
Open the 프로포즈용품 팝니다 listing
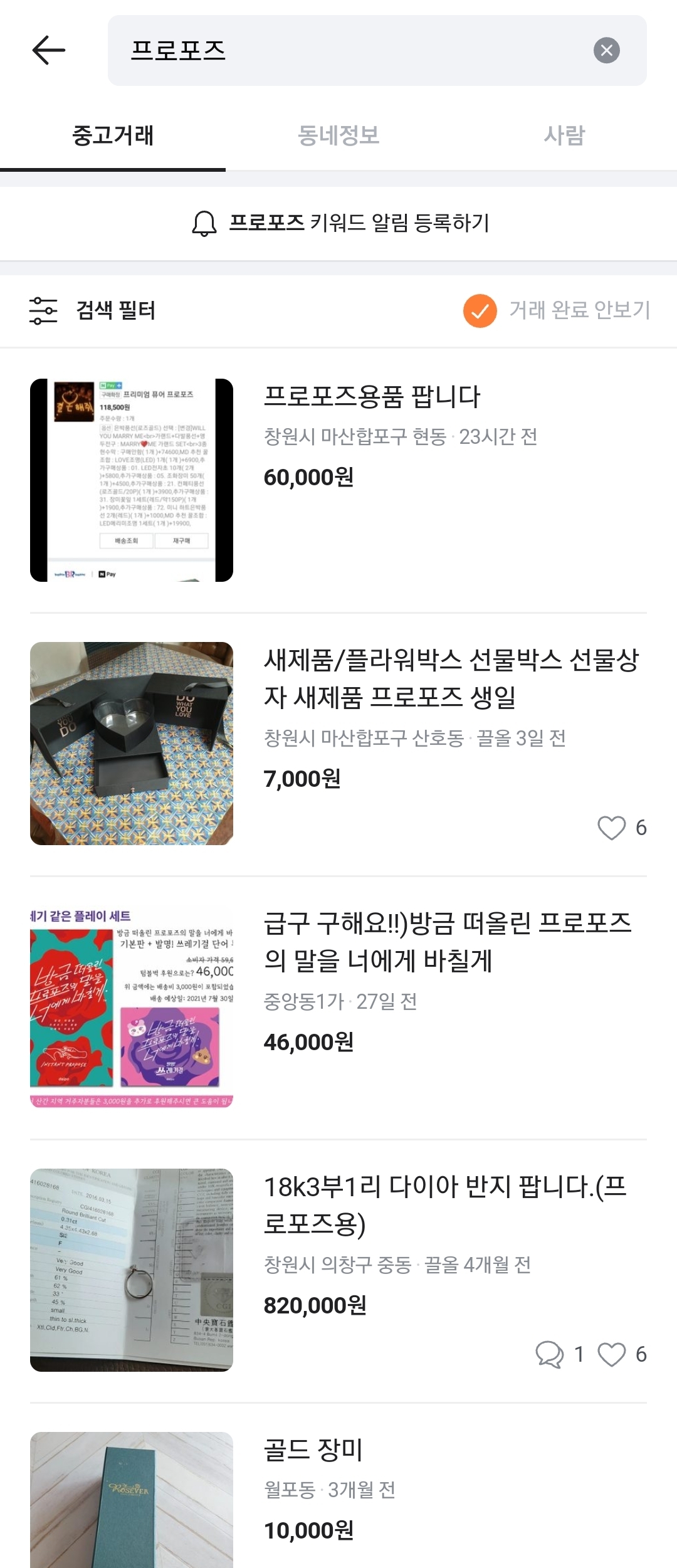point(338,480)
